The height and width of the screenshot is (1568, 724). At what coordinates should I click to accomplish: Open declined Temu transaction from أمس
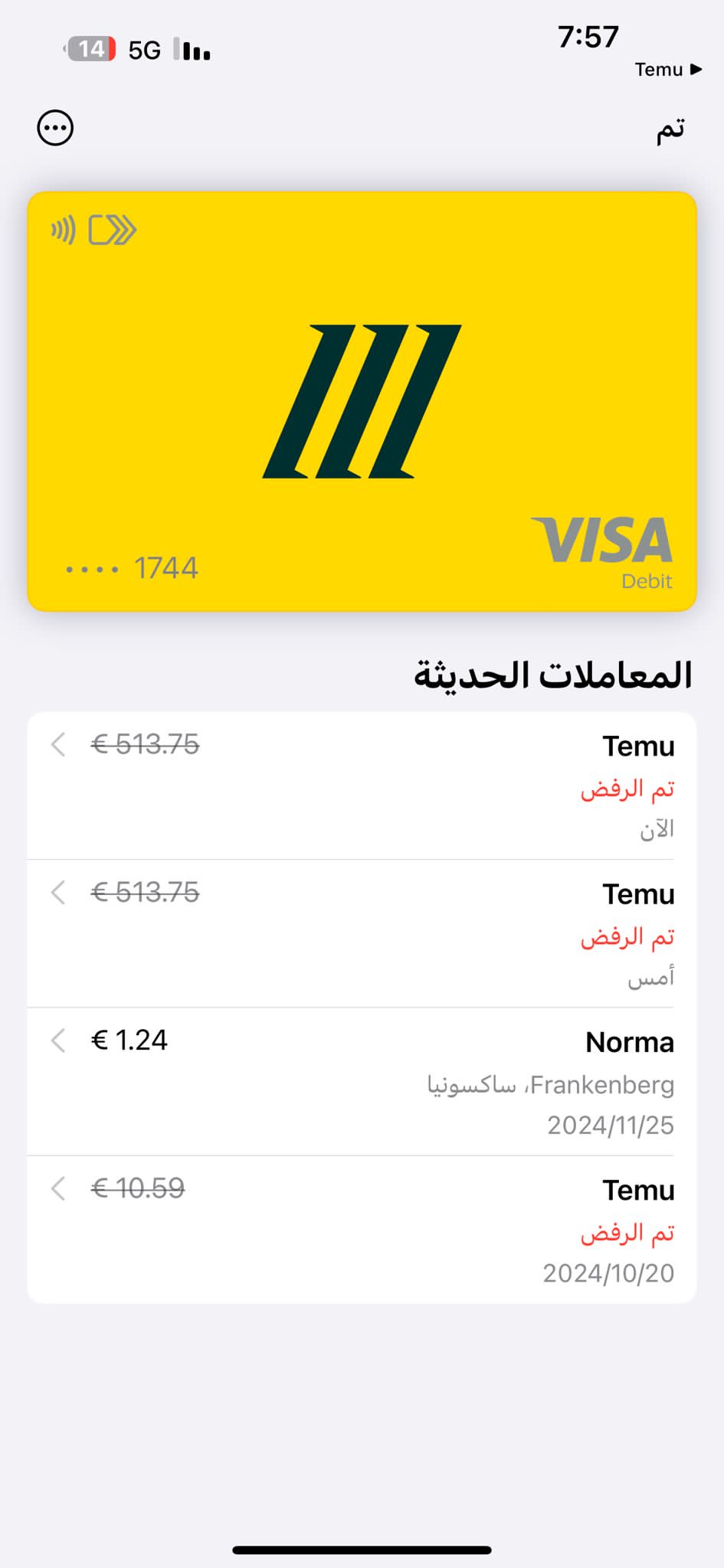point(362,933)
